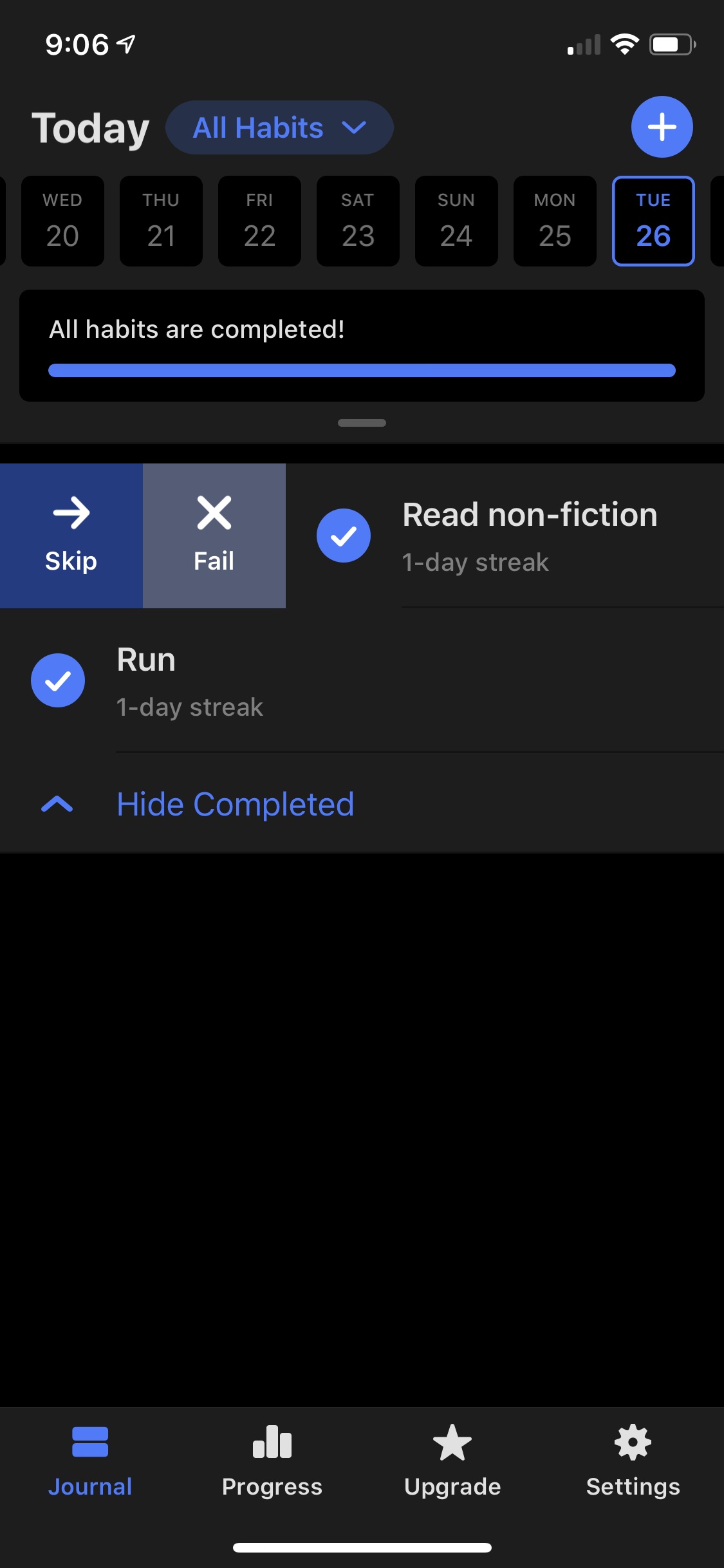The width and height of the screenshot is (724, 1568).
Task: Skip the Read non-fiction habit
Action: [71, 536]
